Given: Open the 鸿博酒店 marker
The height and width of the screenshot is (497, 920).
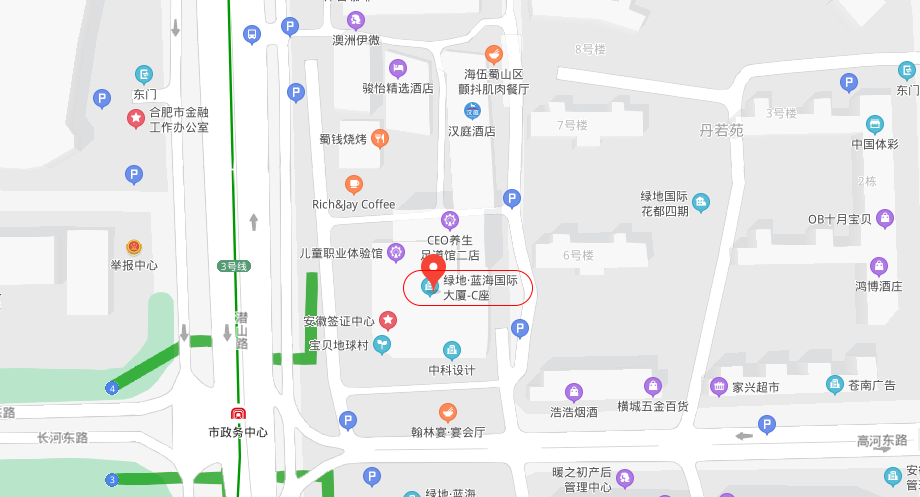Looking at the screenshot, I should [x=878, y=266].
